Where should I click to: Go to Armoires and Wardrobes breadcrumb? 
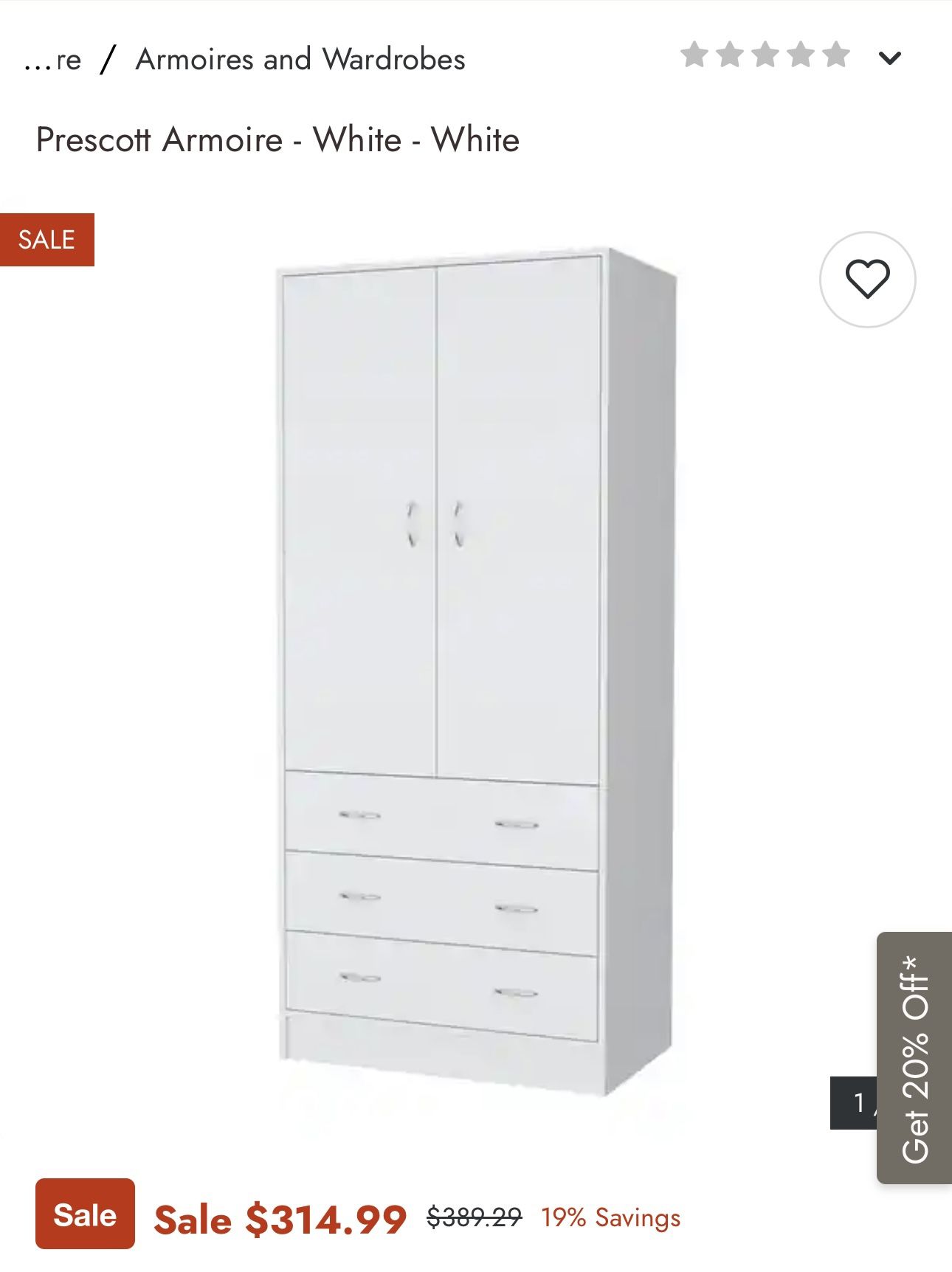pyautogui.click(x=298, y=60)
